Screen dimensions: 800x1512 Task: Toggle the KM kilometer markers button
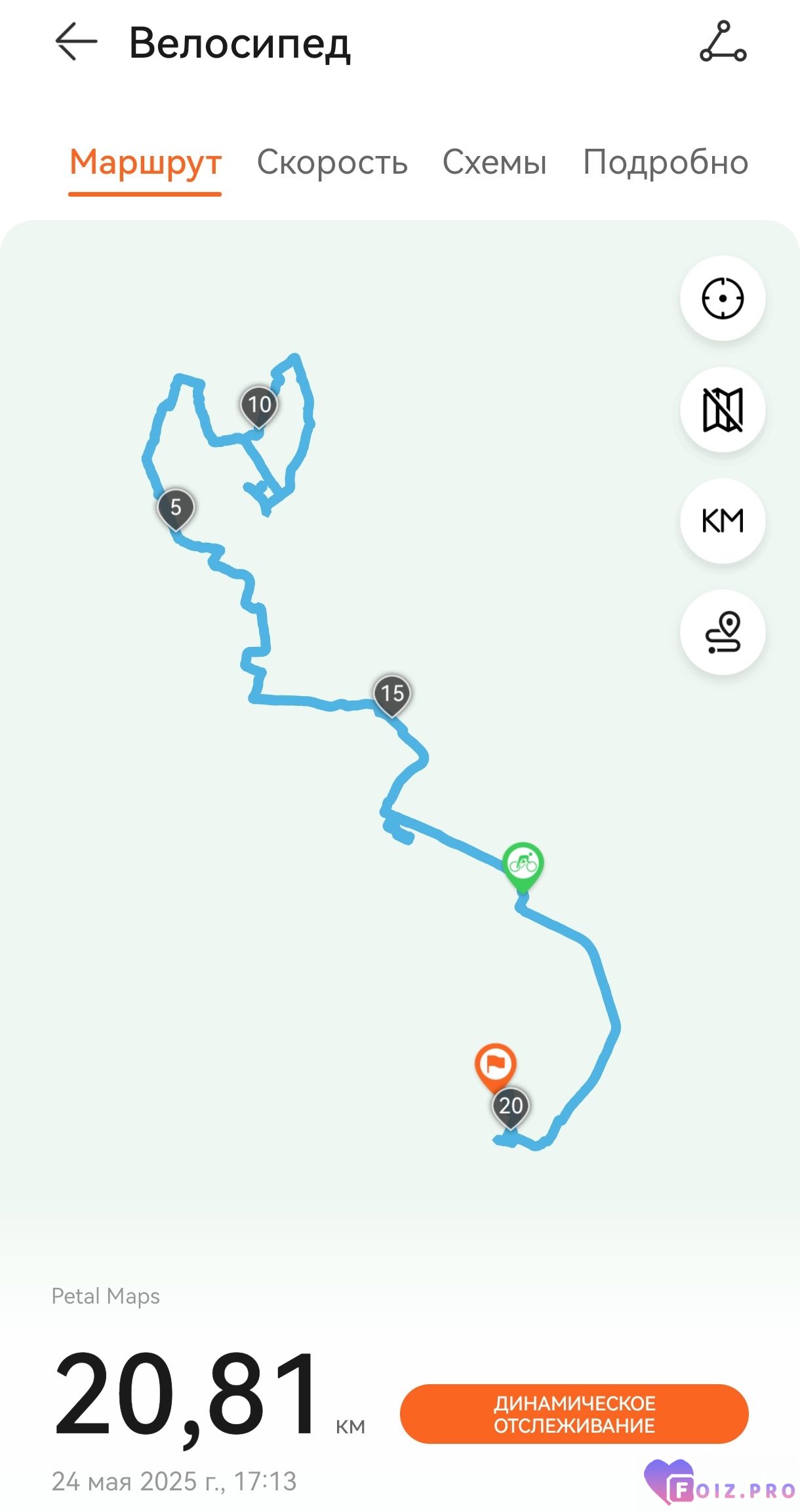click(723, 521)
